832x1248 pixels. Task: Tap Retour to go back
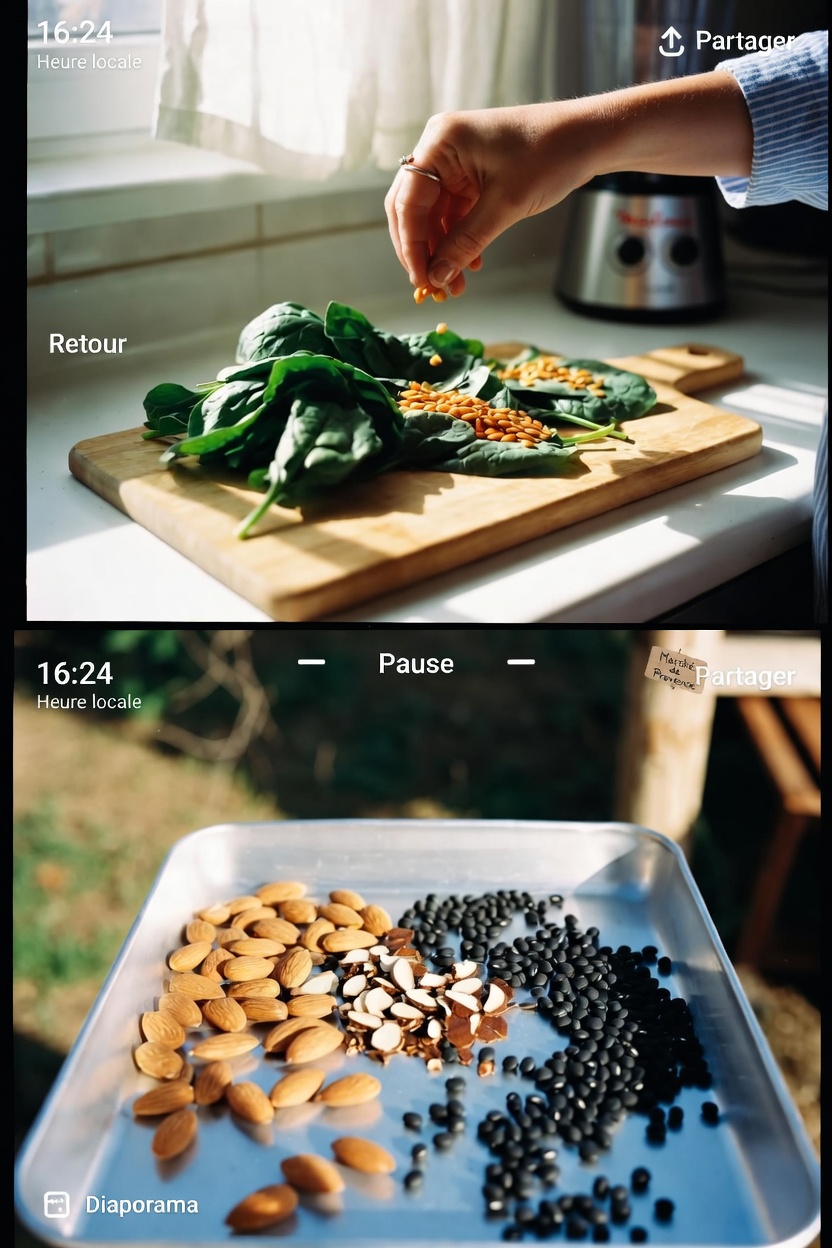[x=88, y=344]
